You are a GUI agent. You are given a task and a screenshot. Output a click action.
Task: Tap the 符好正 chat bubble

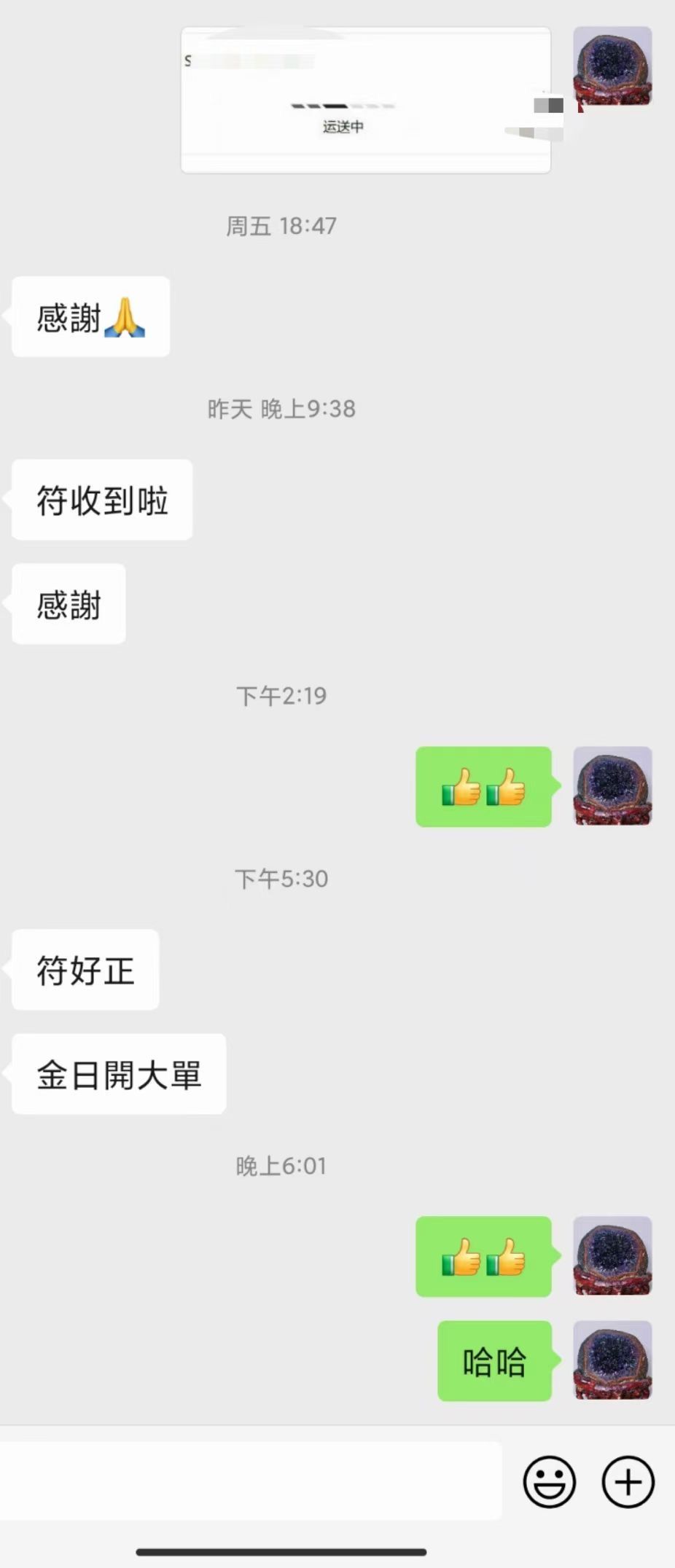pyautogui.click(x=84, y=971)
